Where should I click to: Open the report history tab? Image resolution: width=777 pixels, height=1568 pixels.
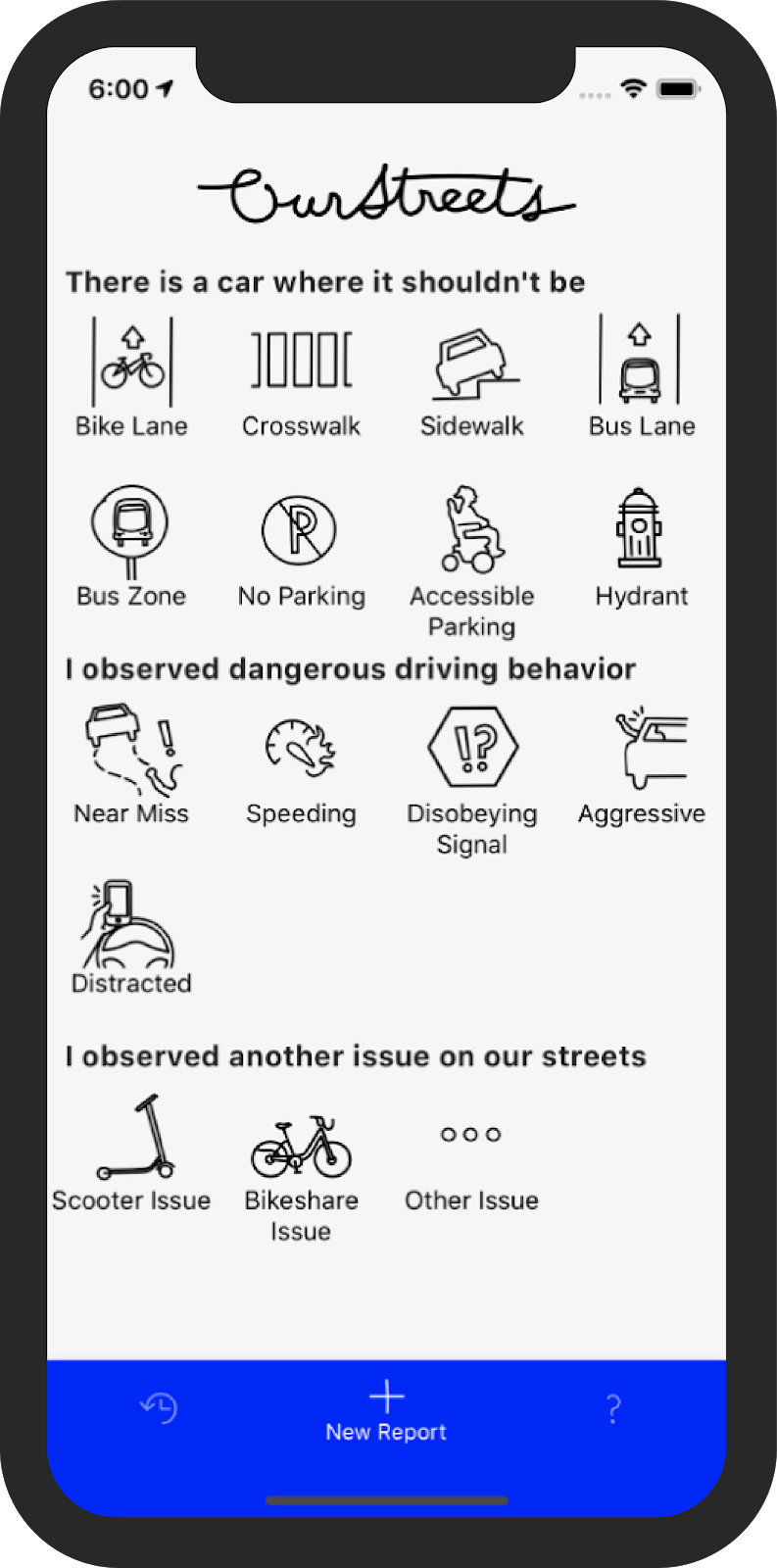click(158, 1408)
